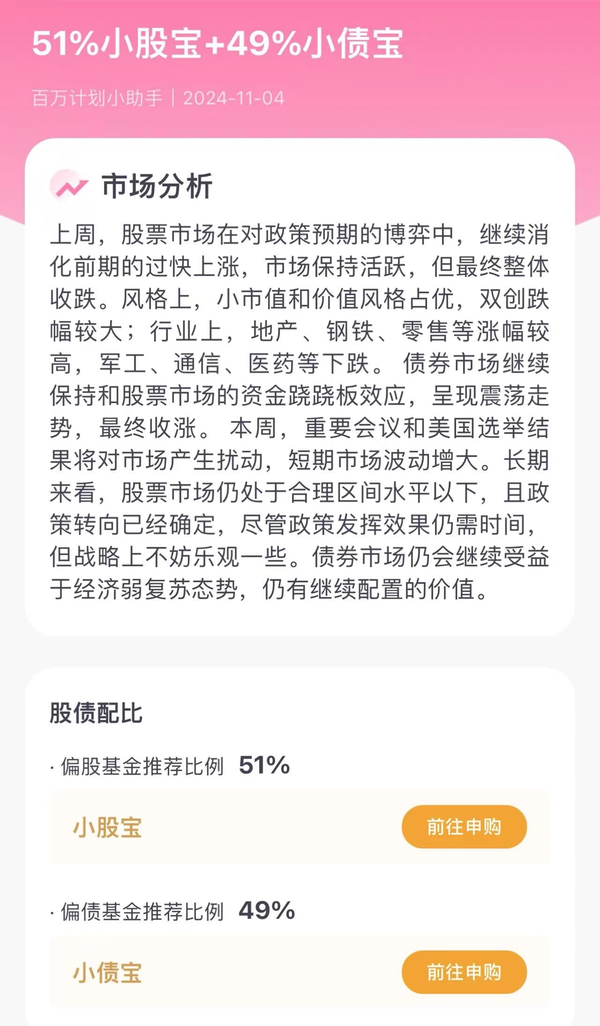Screen dimensions: 600x1026
Task: Tap 前往申购 button for 小债宝
Action: click(x=464, y=972)
